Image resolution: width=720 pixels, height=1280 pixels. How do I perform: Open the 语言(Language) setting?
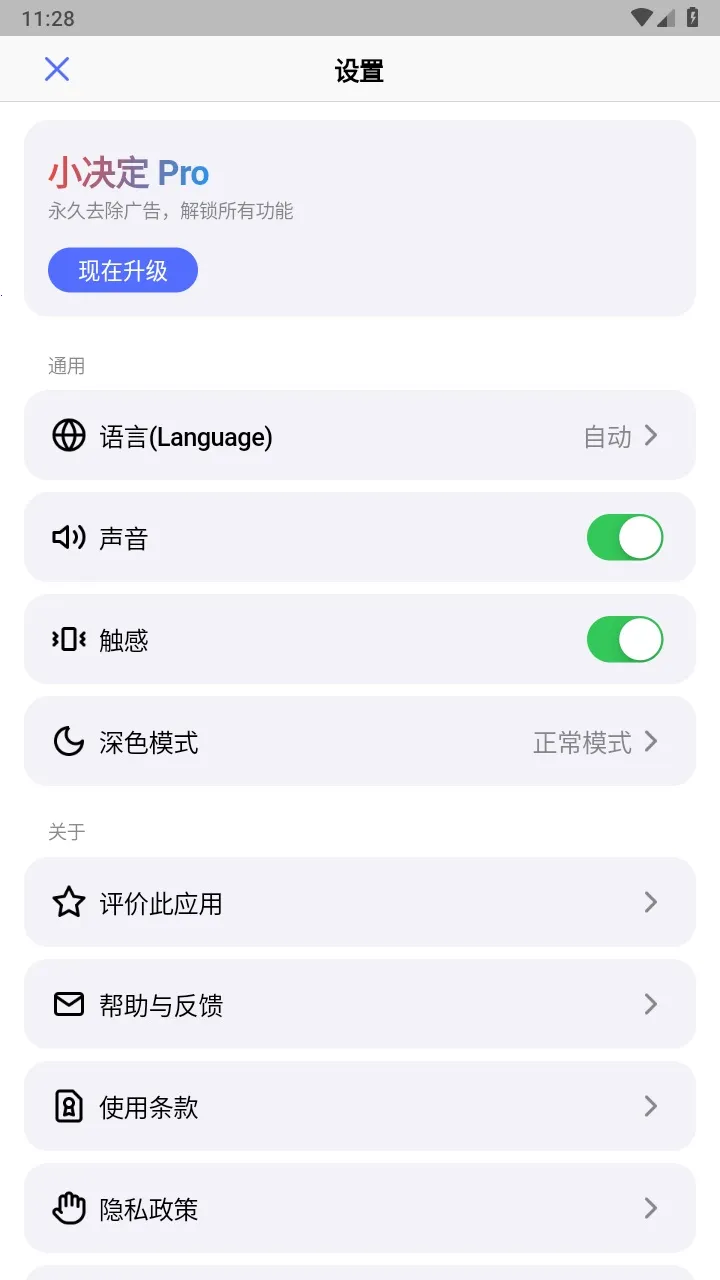[x=359, y=436]
